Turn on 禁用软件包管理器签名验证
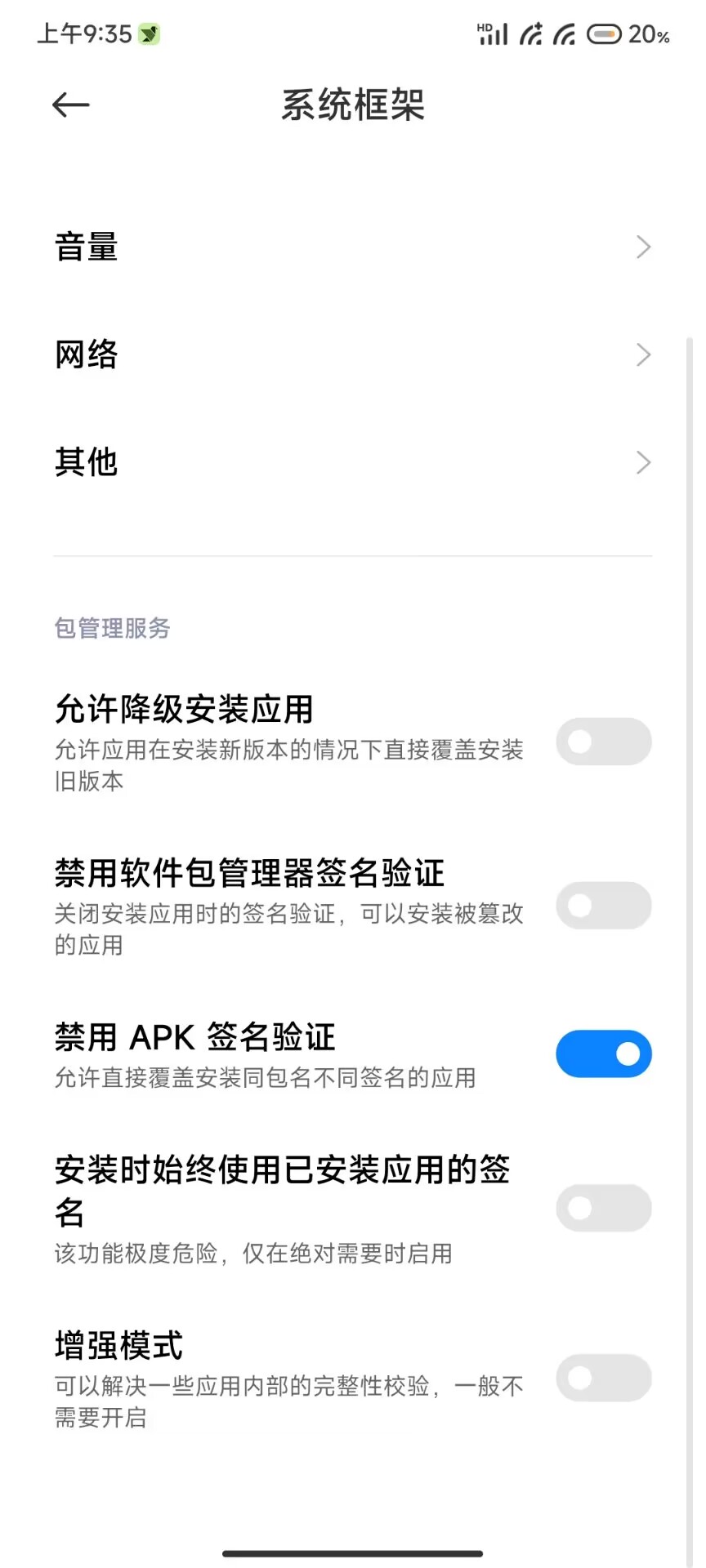 (x=603, y=906)
